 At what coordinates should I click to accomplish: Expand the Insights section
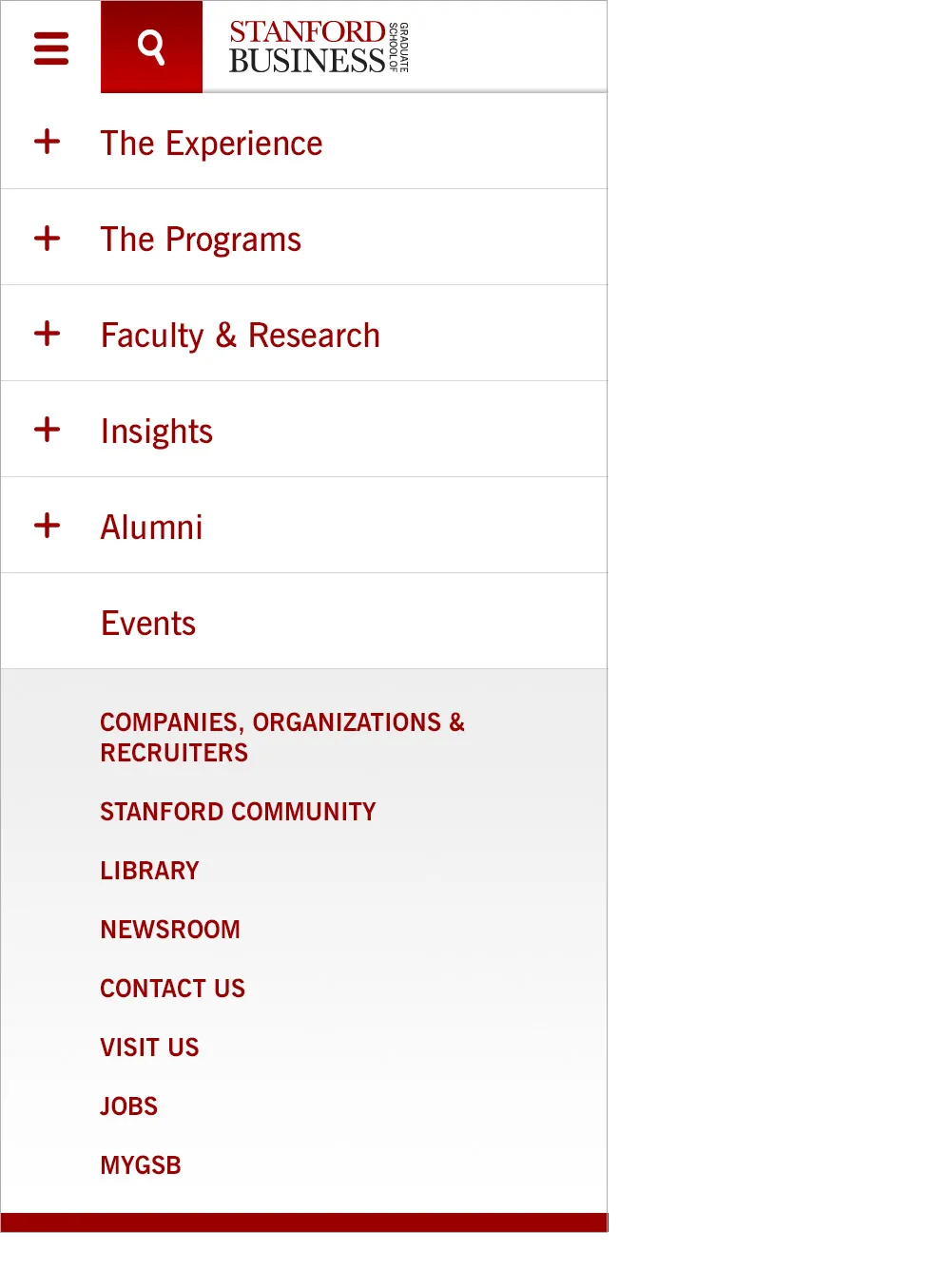pyautogui.click(x=47, y=430)
